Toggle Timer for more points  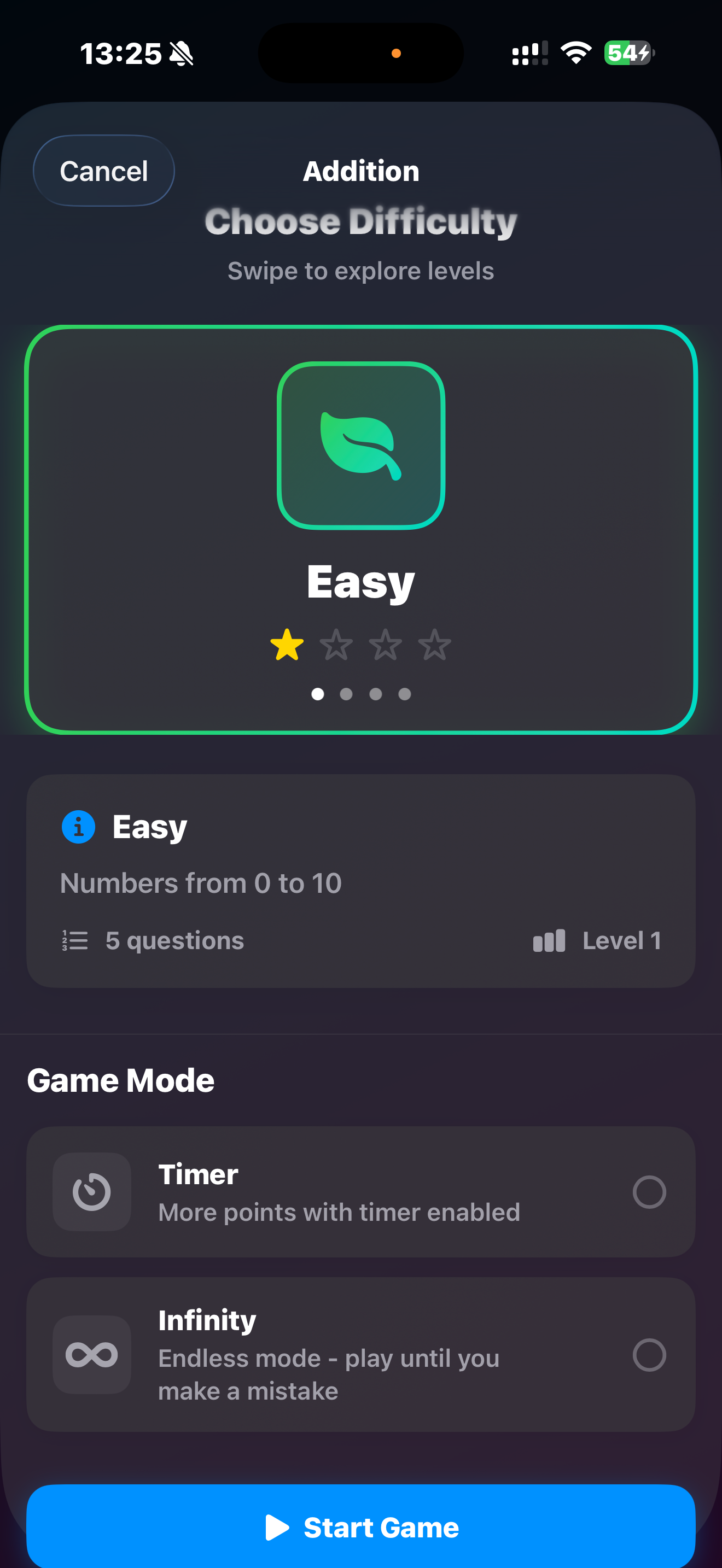pyautogui.click(x=650, y=1192)
